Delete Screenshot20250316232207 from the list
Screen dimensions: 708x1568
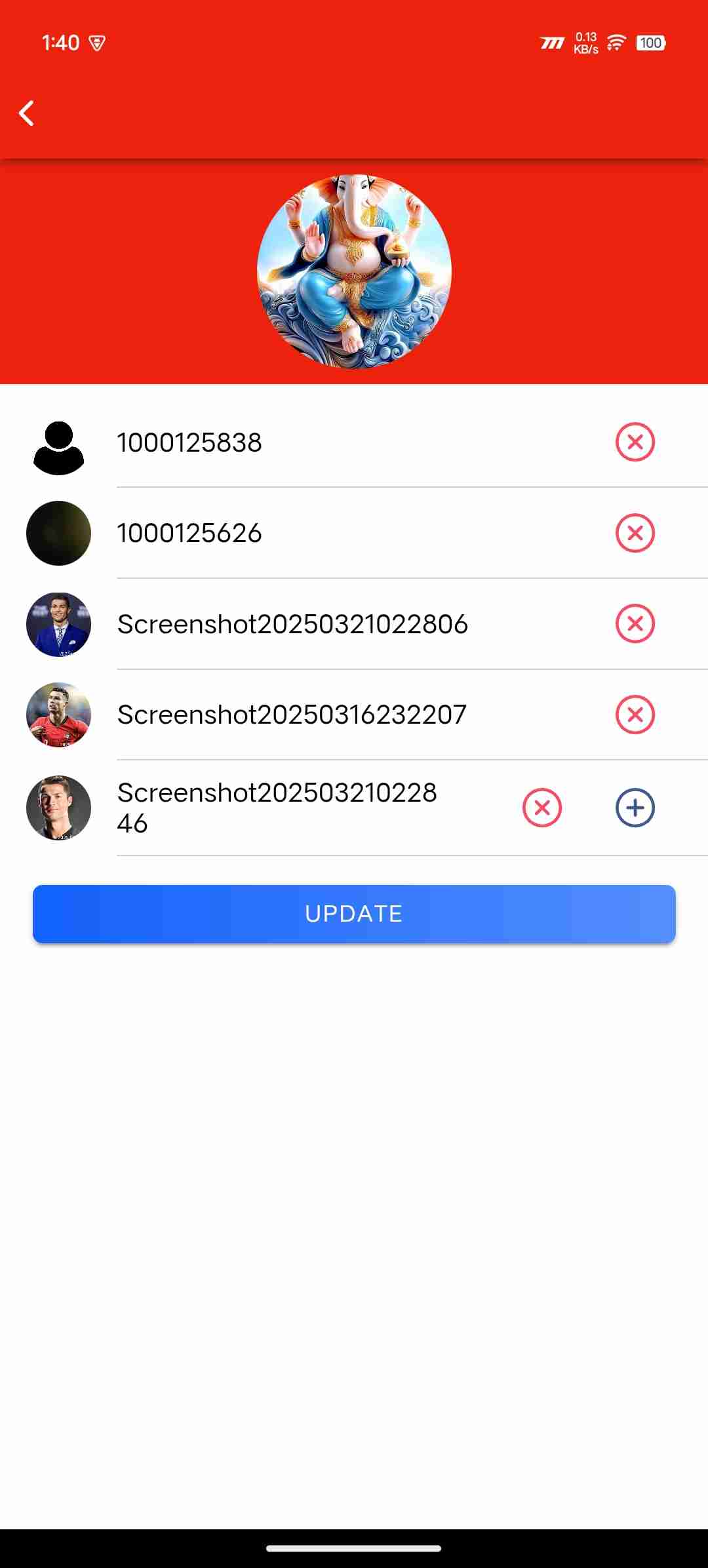tap(635, 715)
